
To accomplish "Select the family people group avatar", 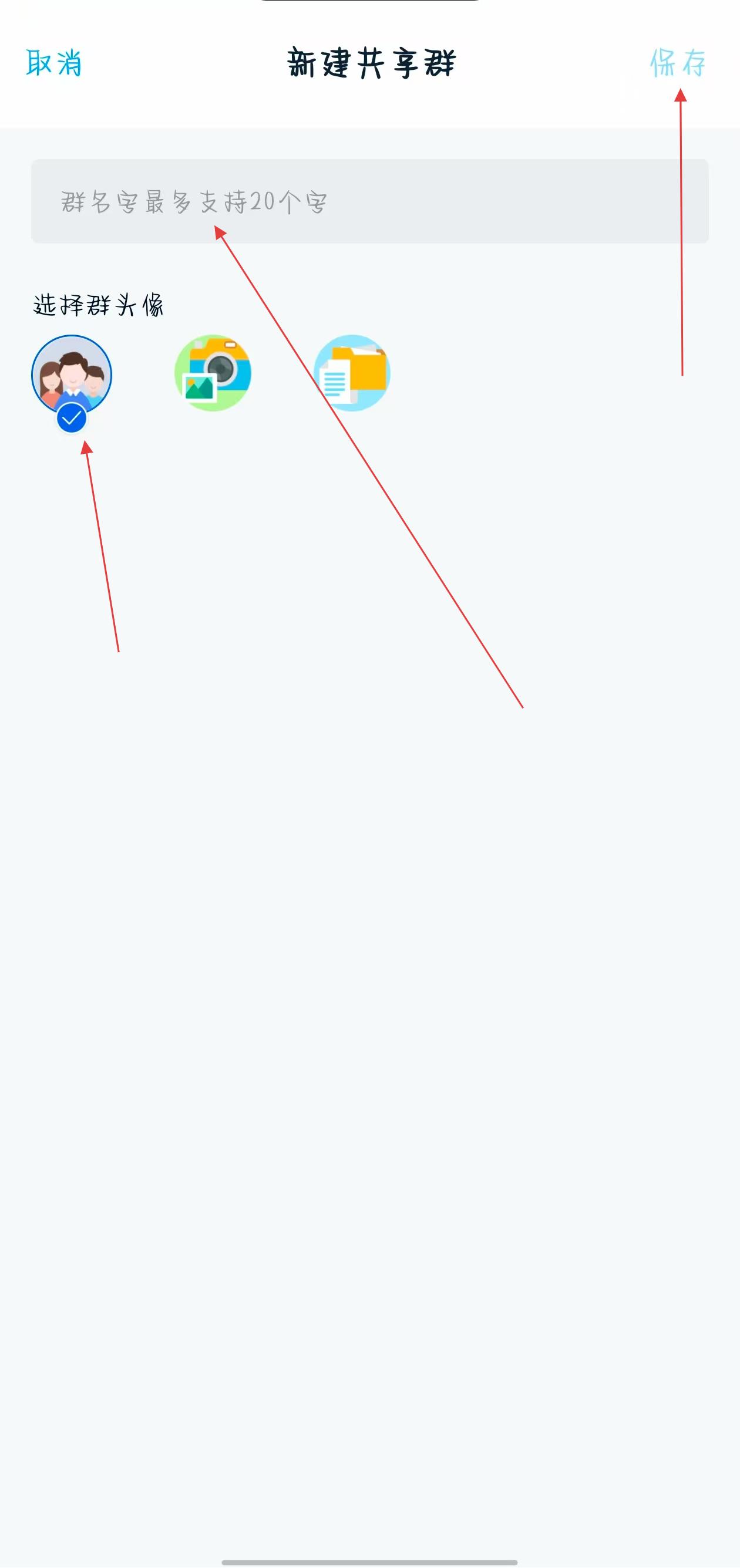I will click(72, 375).
